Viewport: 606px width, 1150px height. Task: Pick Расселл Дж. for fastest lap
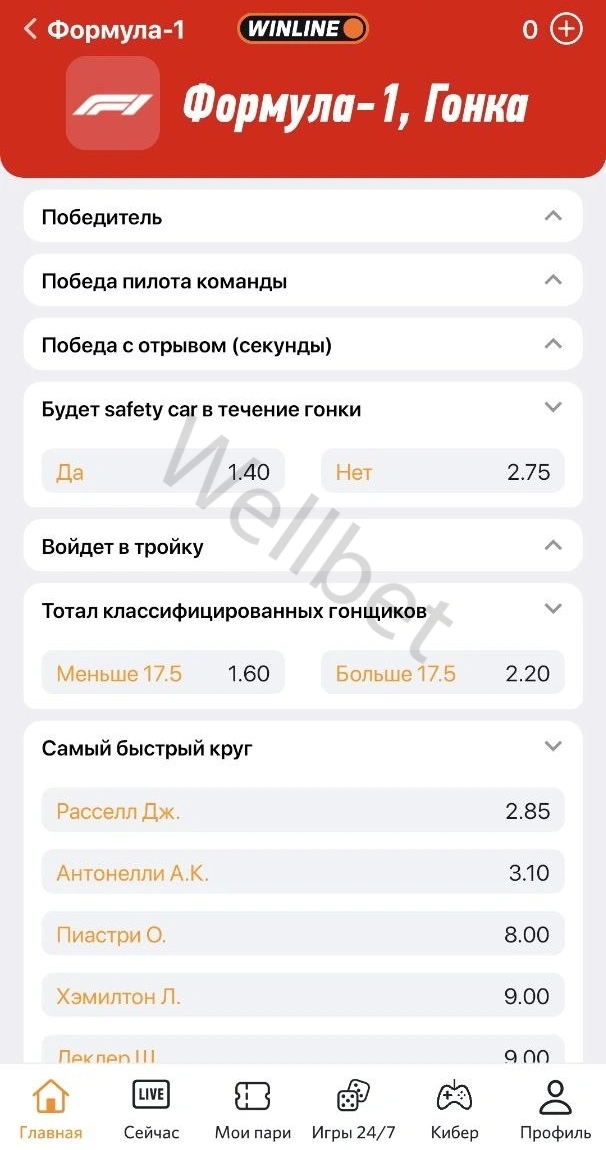point(302,811)
